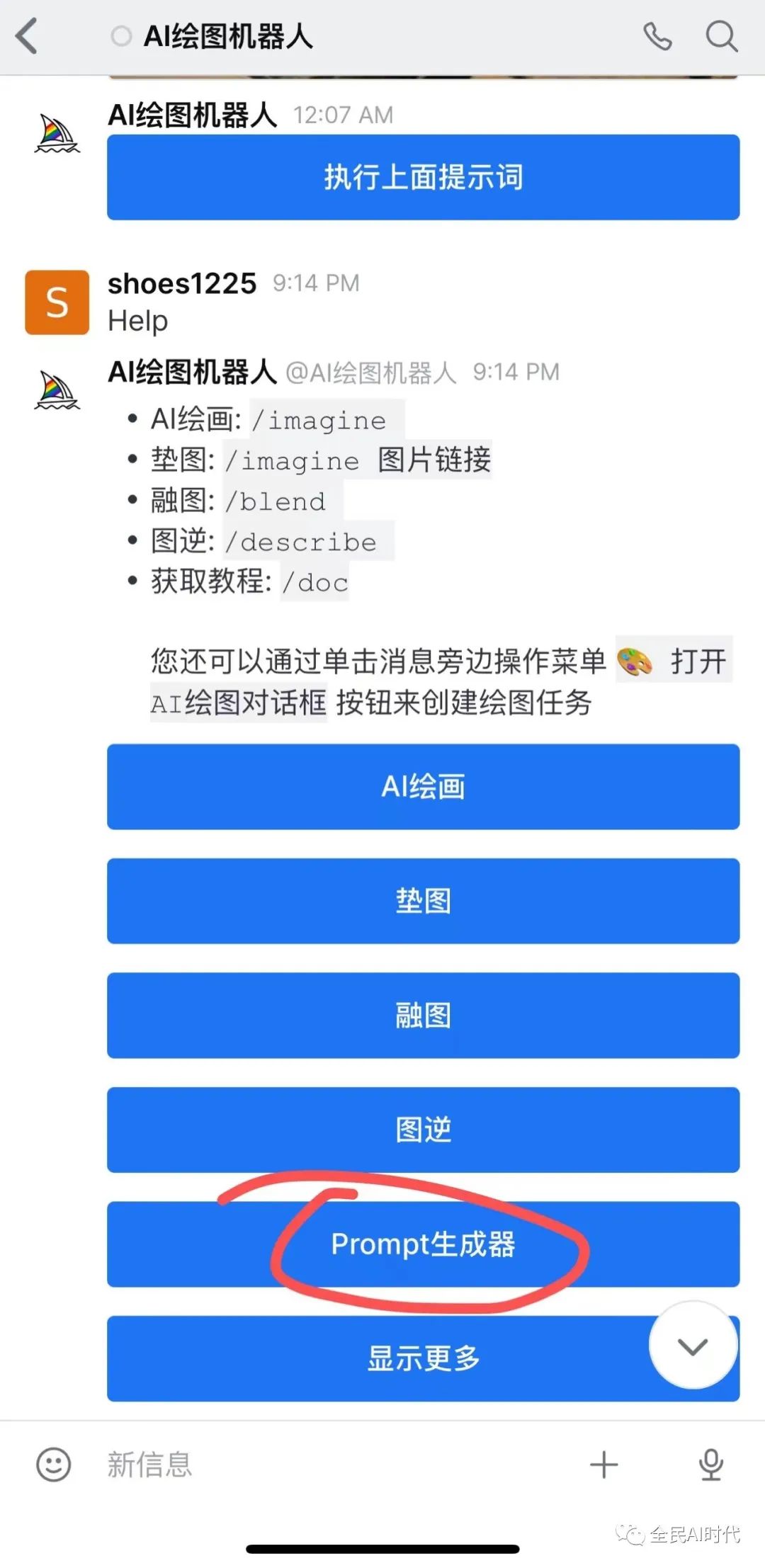Viewport: 765px width, 1568px height.
Task: Launch the Prompt生成器 button
Action: click(423, 1244)
